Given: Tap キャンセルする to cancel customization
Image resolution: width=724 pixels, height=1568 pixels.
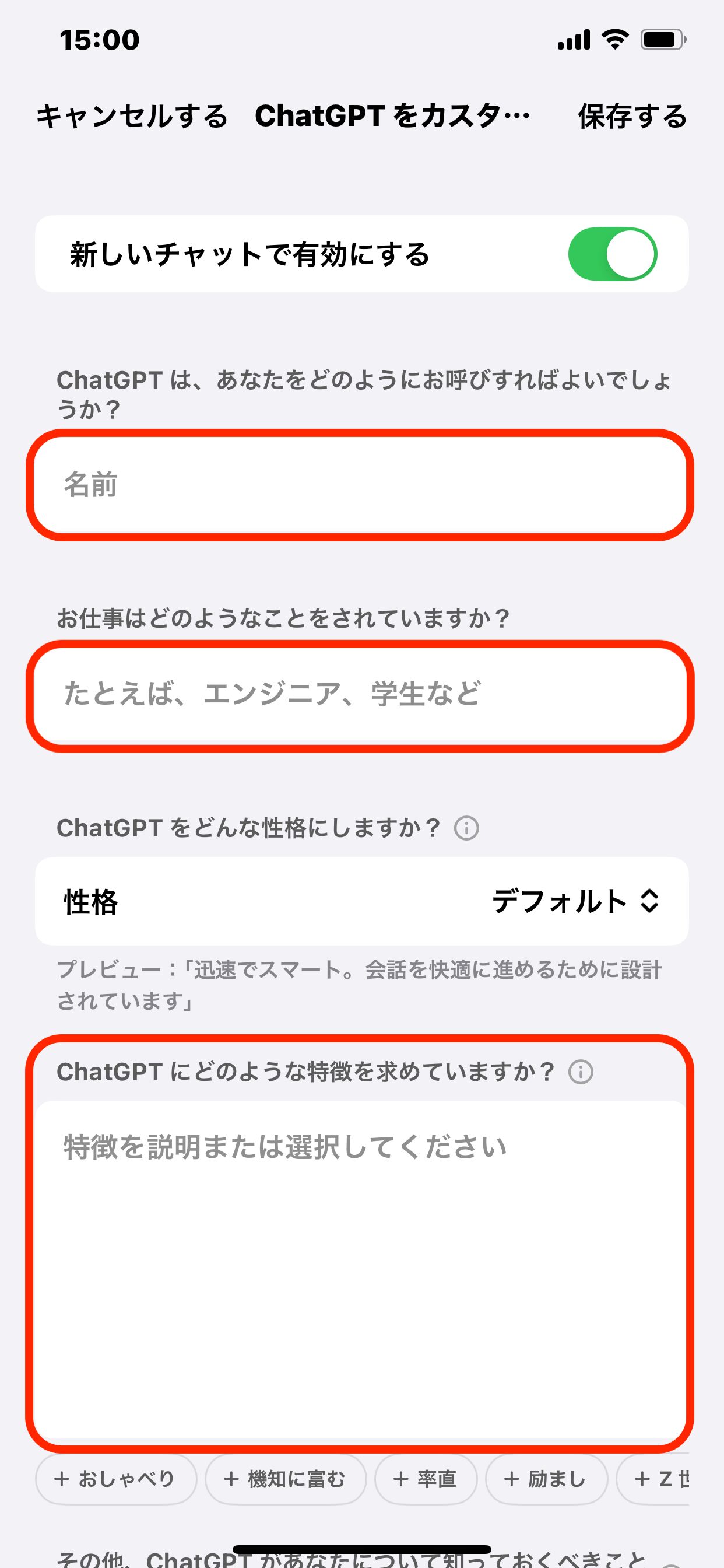Looking at the screenshot, I should tap(132, 116).
